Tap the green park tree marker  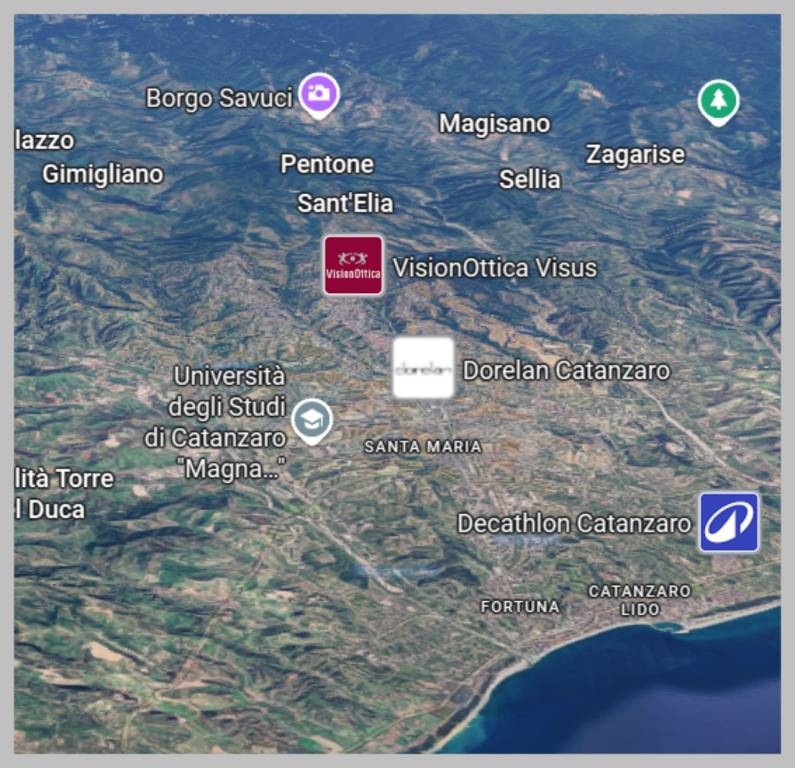(717, 100)
